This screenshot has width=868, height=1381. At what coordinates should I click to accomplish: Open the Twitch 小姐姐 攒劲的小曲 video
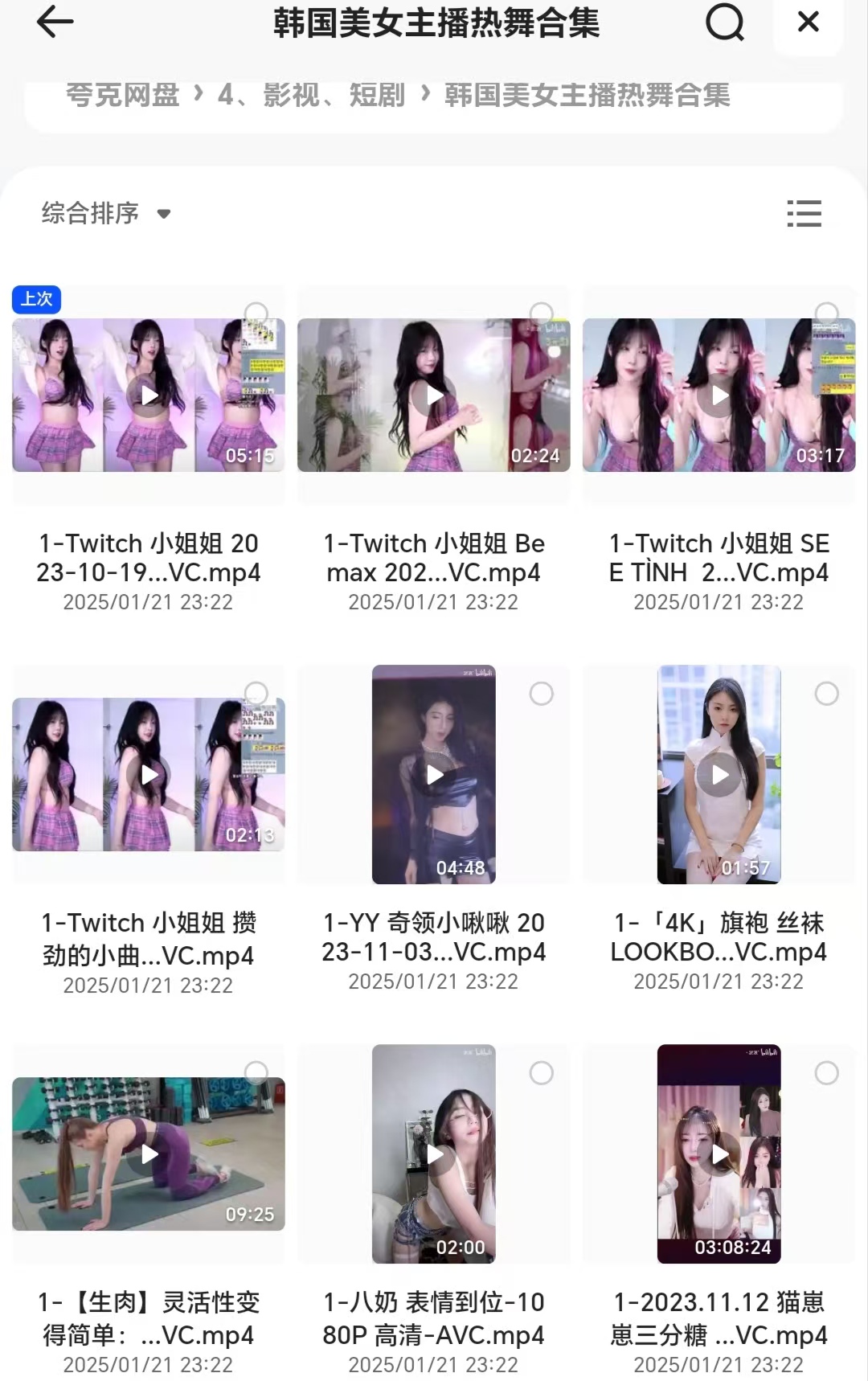[149, 774]
